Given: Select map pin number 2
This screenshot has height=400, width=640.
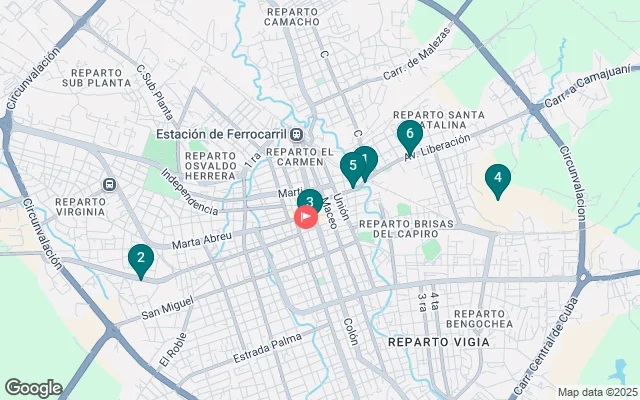Looking at the screenshot, I should pyautogui.click(x=141, y=260).
